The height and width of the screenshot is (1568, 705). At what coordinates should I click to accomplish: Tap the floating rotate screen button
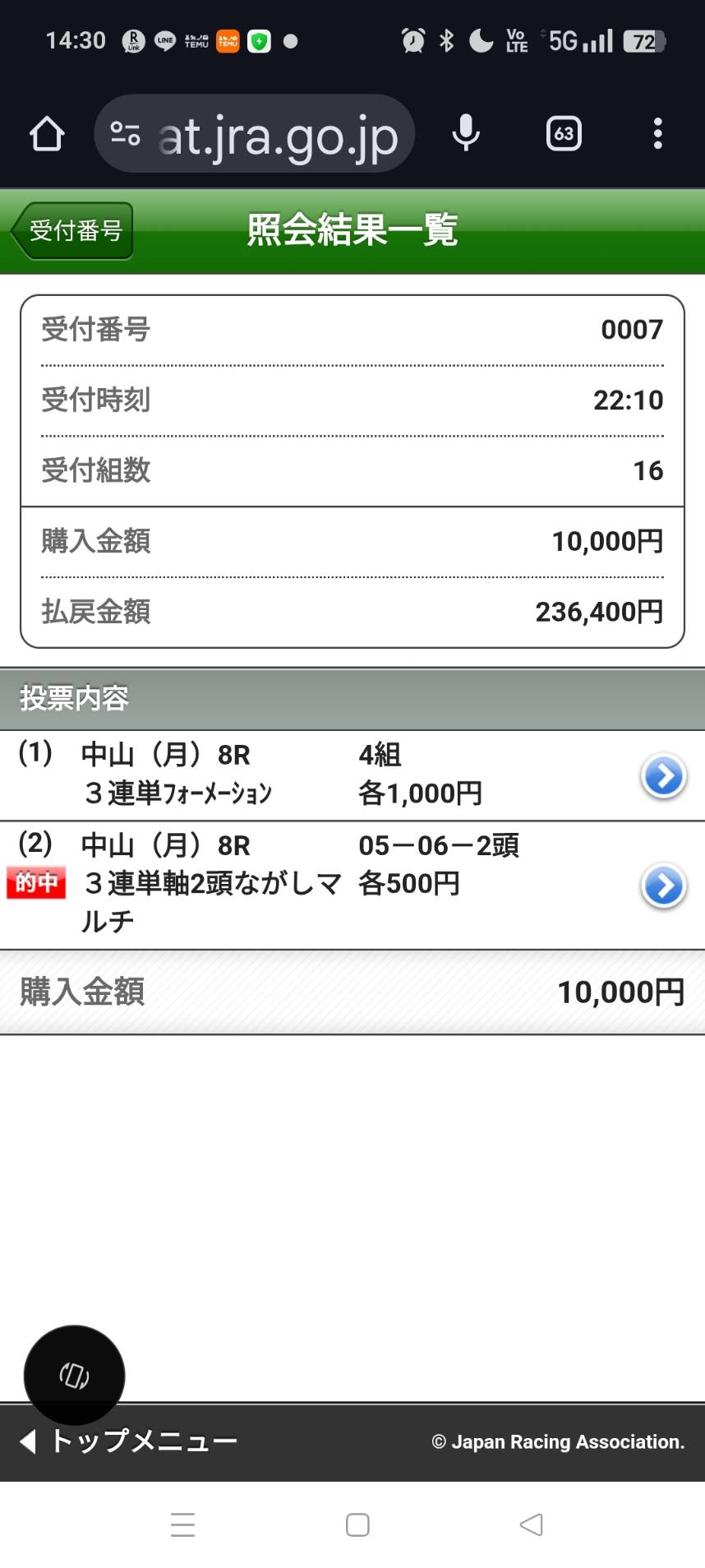click(x=74, y=1375)
